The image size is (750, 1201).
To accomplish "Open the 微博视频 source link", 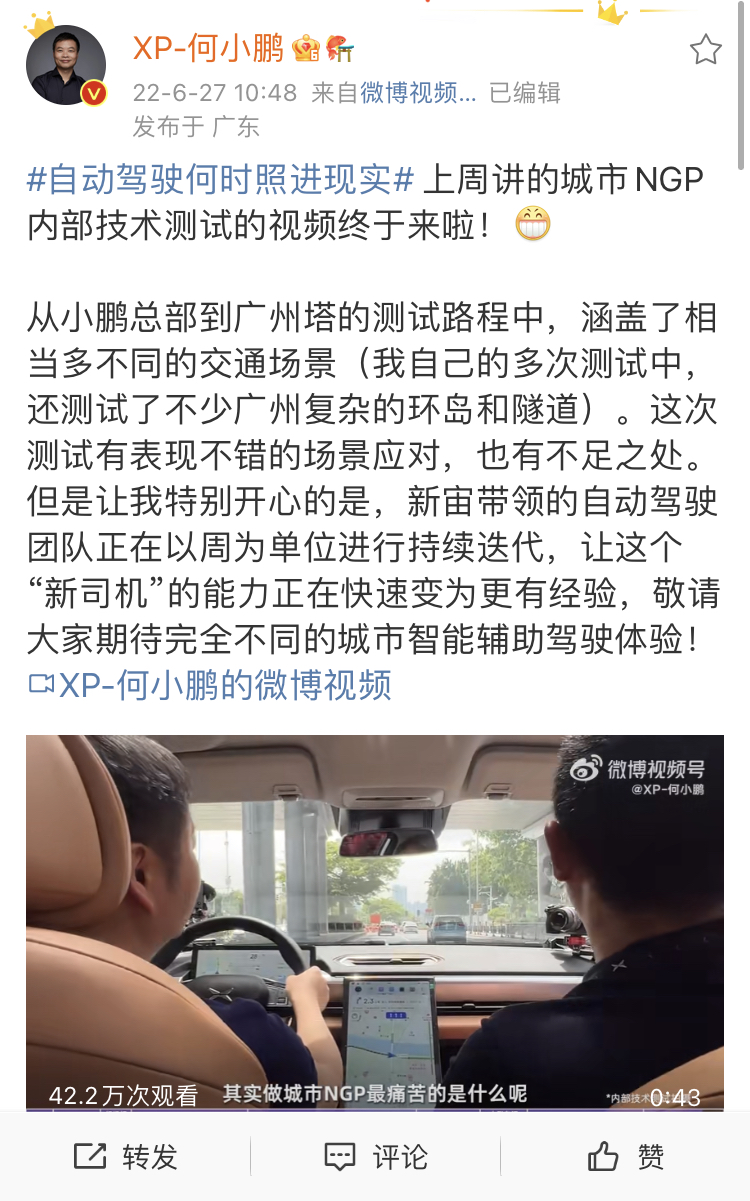I will coord(418,93).
